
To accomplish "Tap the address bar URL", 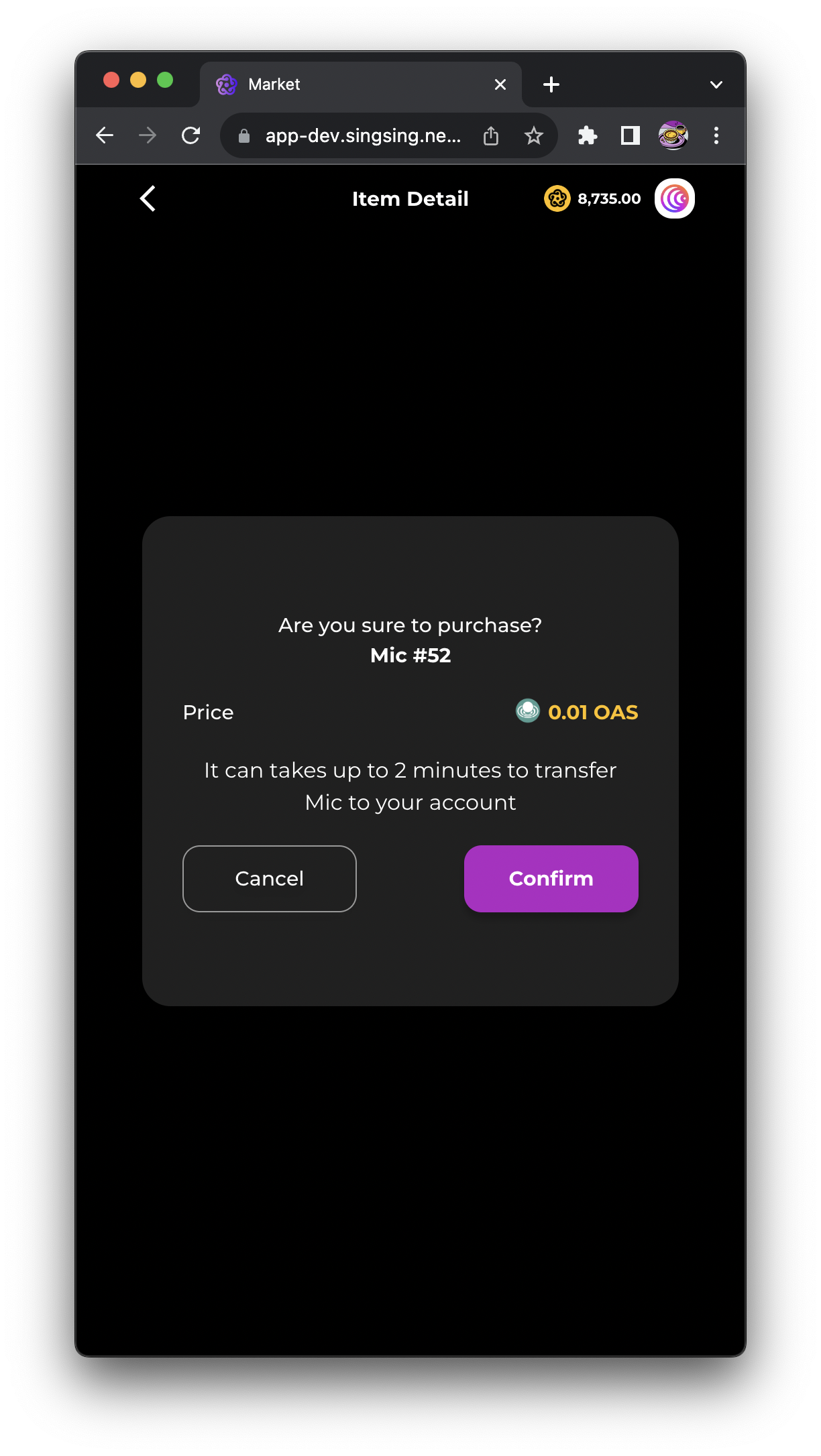I will [x=362, y=136].
